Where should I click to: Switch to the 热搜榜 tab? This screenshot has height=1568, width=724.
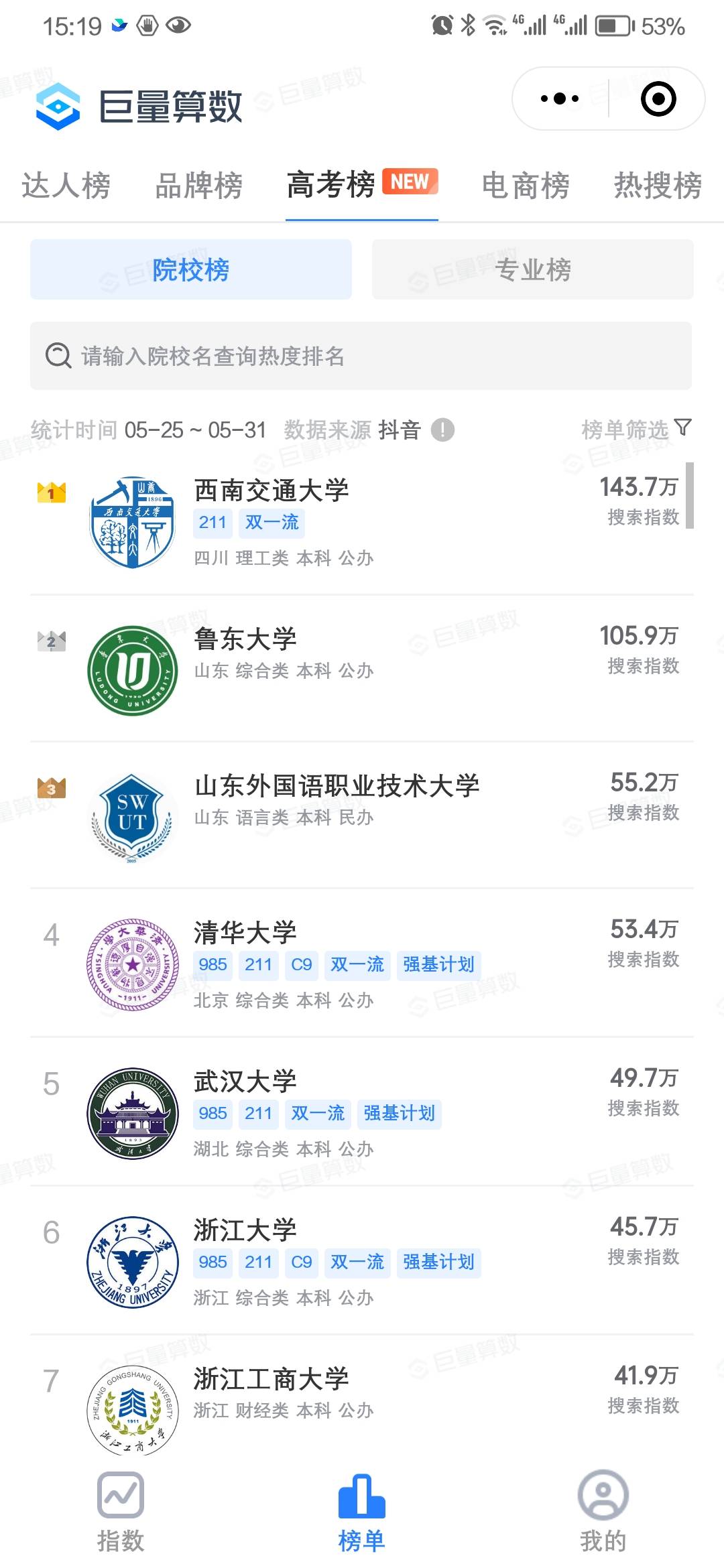pos(657,186)
